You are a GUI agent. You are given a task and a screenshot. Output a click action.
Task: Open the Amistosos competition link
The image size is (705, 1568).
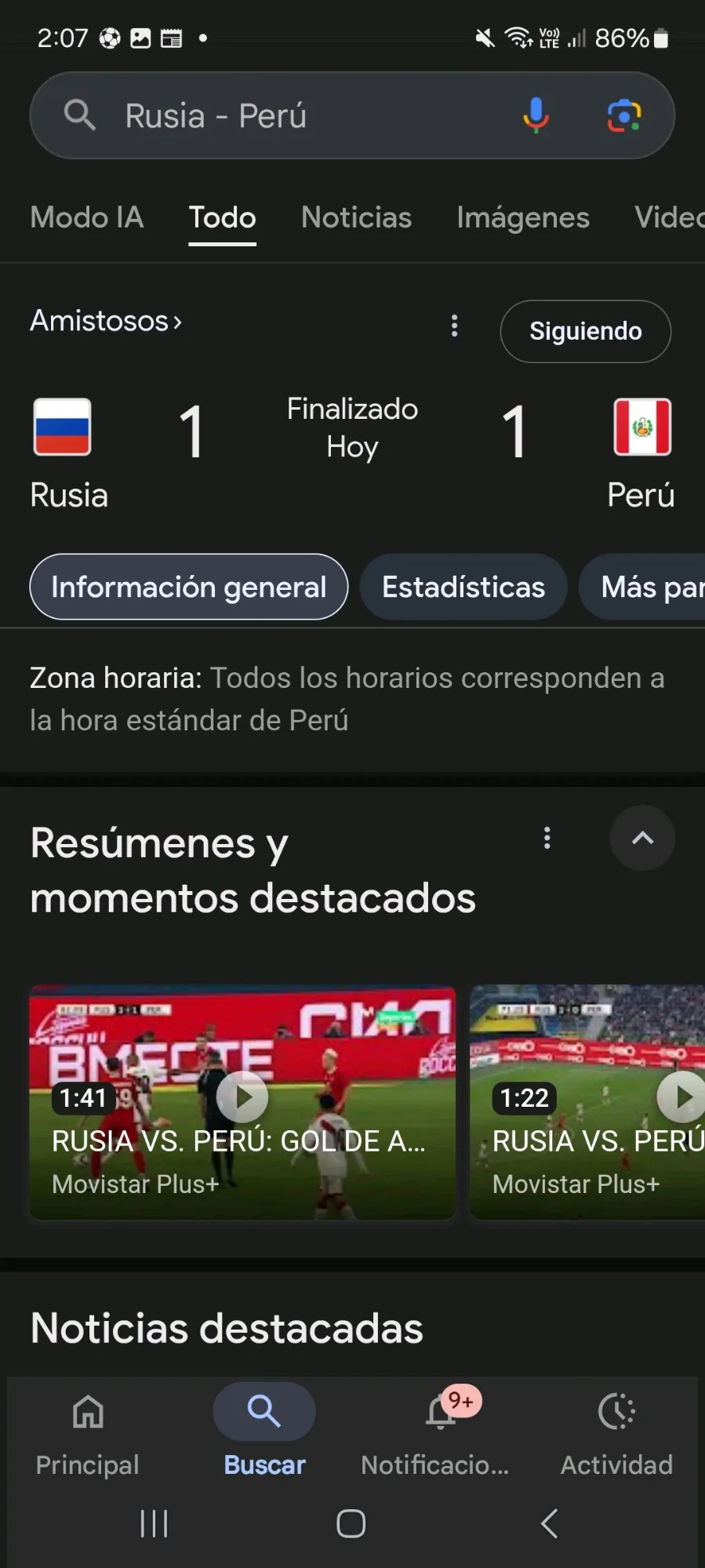[x=106, y=321]
